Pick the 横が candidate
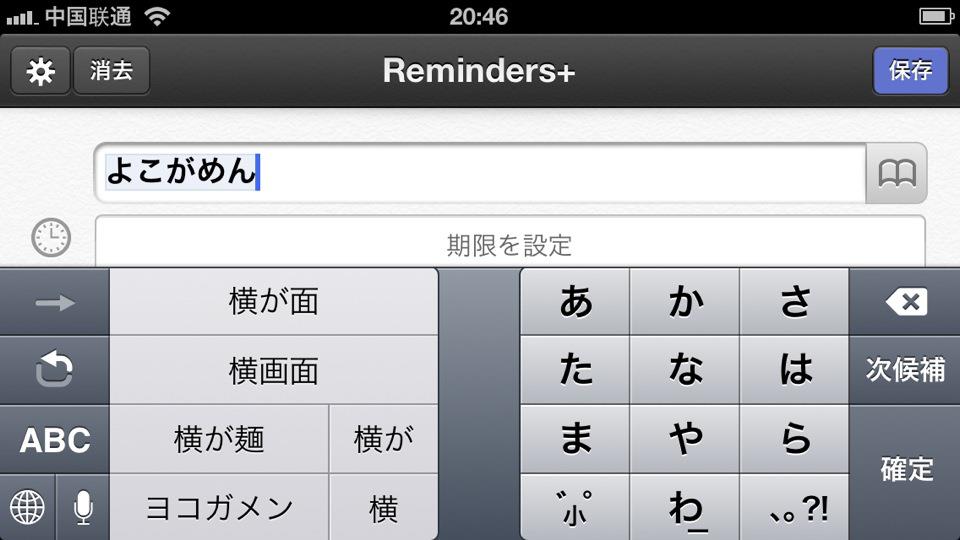This screenshot has height=540, width=960. point(383,440)
